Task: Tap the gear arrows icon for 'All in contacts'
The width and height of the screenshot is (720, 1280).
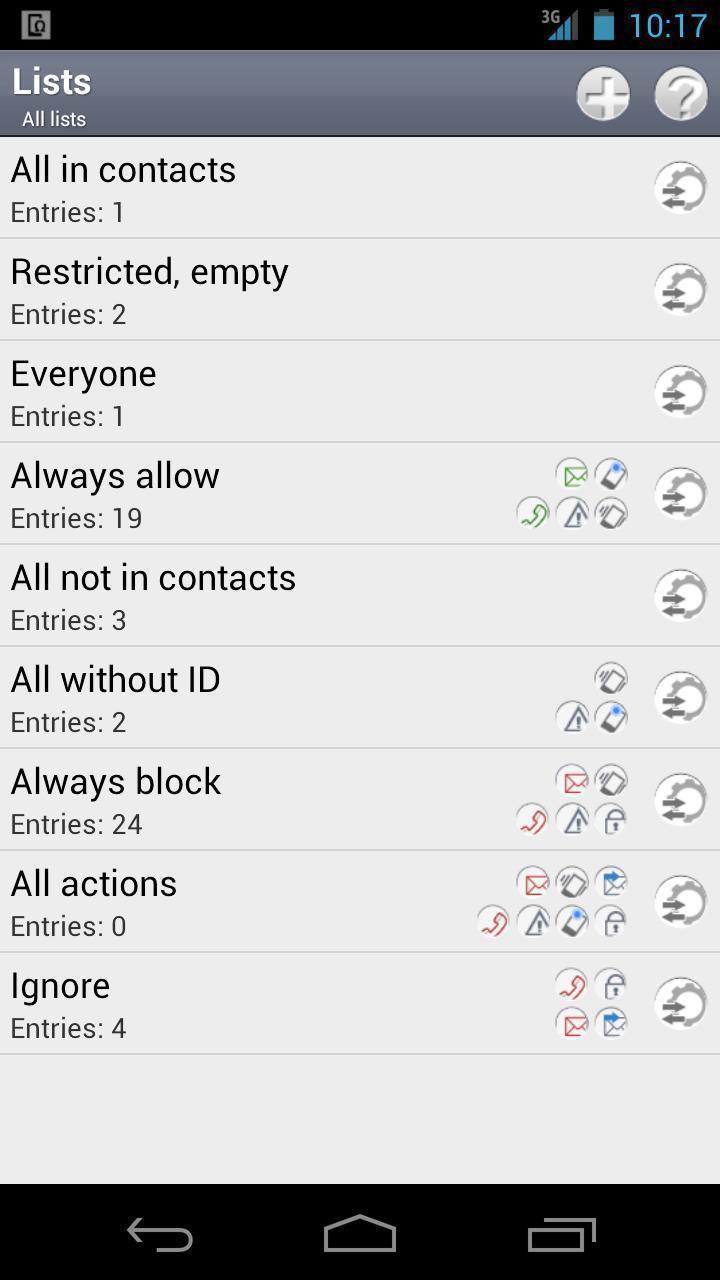Action: (680, 188)
